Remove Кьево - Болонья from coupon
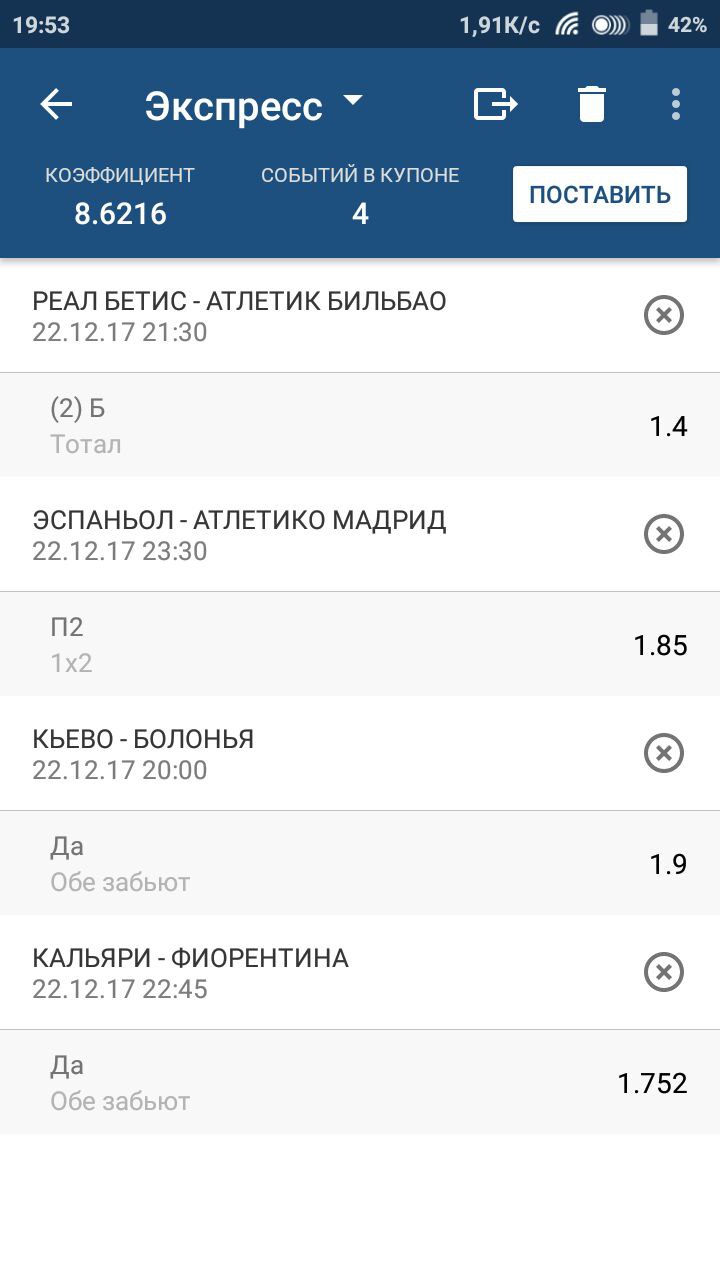This screenshot has width=720, height=1280. coord(663,753)
